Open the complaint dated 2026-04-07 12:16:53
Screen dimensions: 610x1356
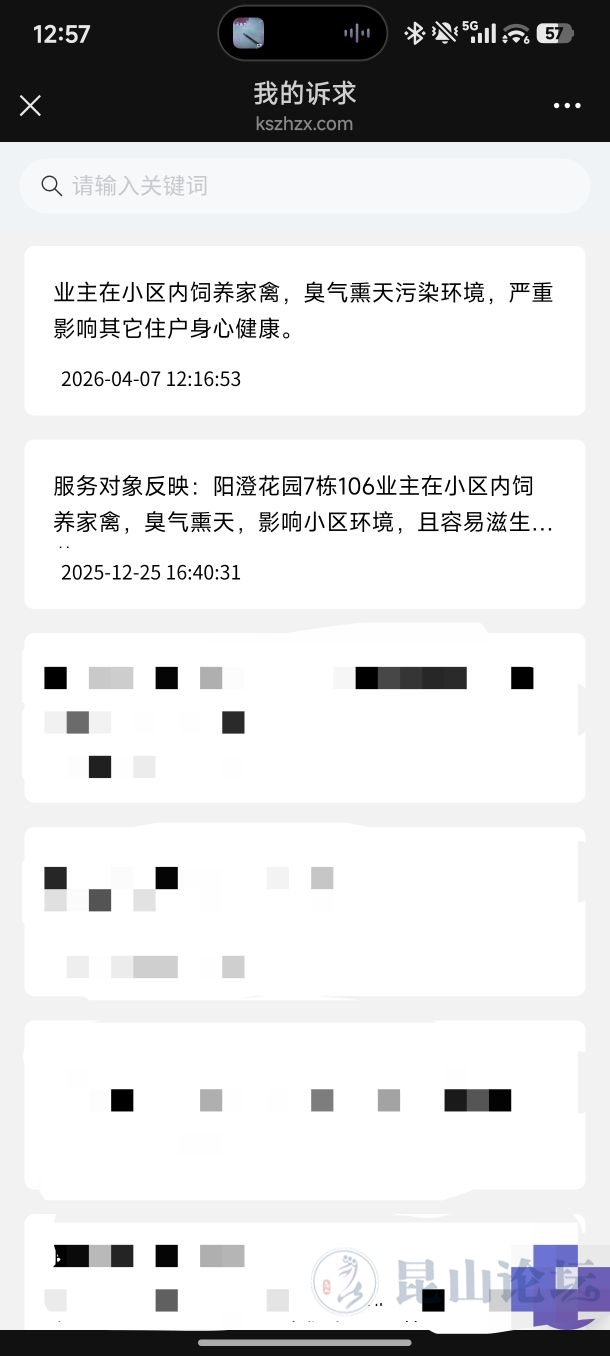pyautogui.click(x=304, y=330)
